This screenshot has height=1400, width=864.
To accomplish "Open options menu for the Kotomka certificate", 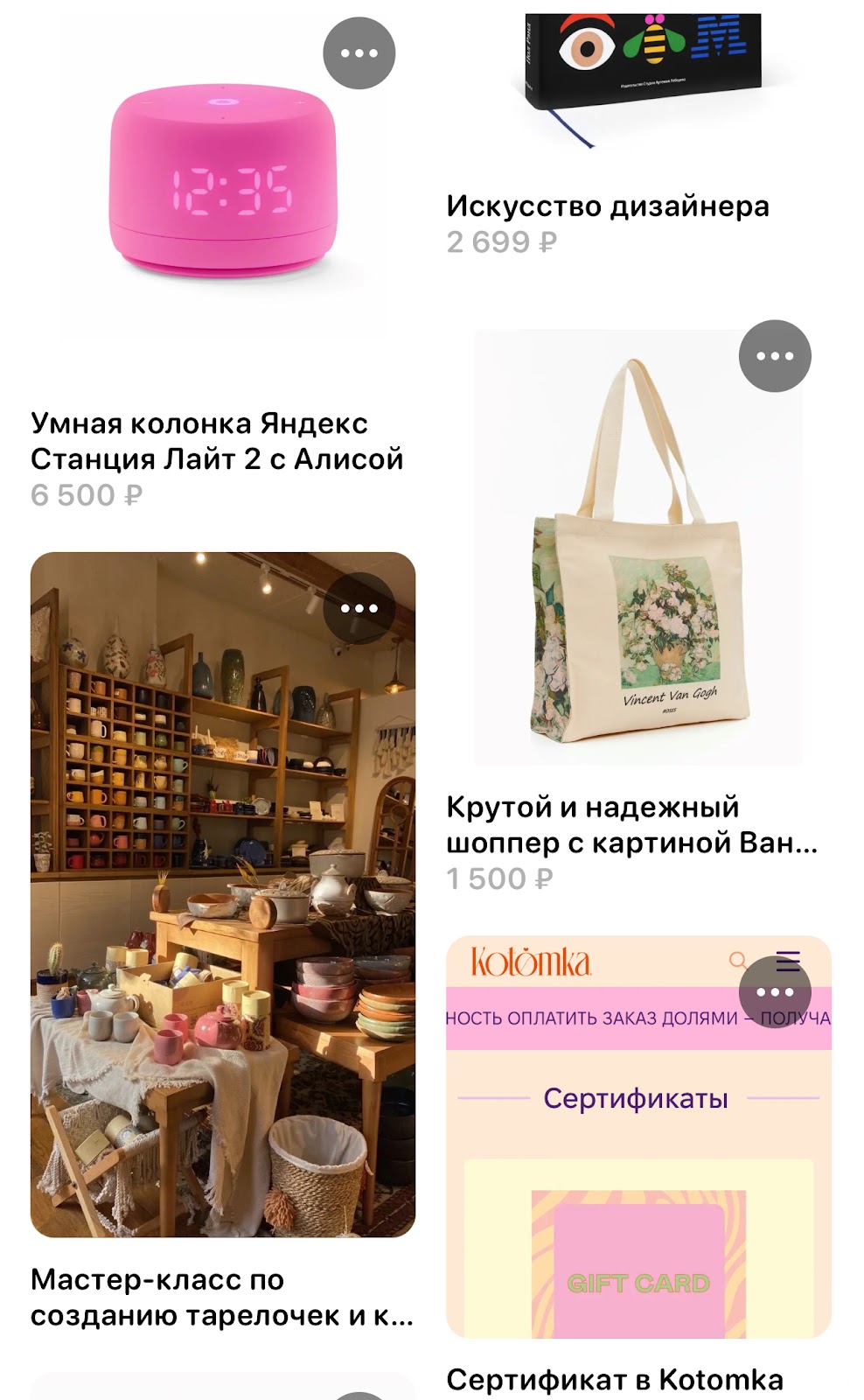I will coord(775,992).
